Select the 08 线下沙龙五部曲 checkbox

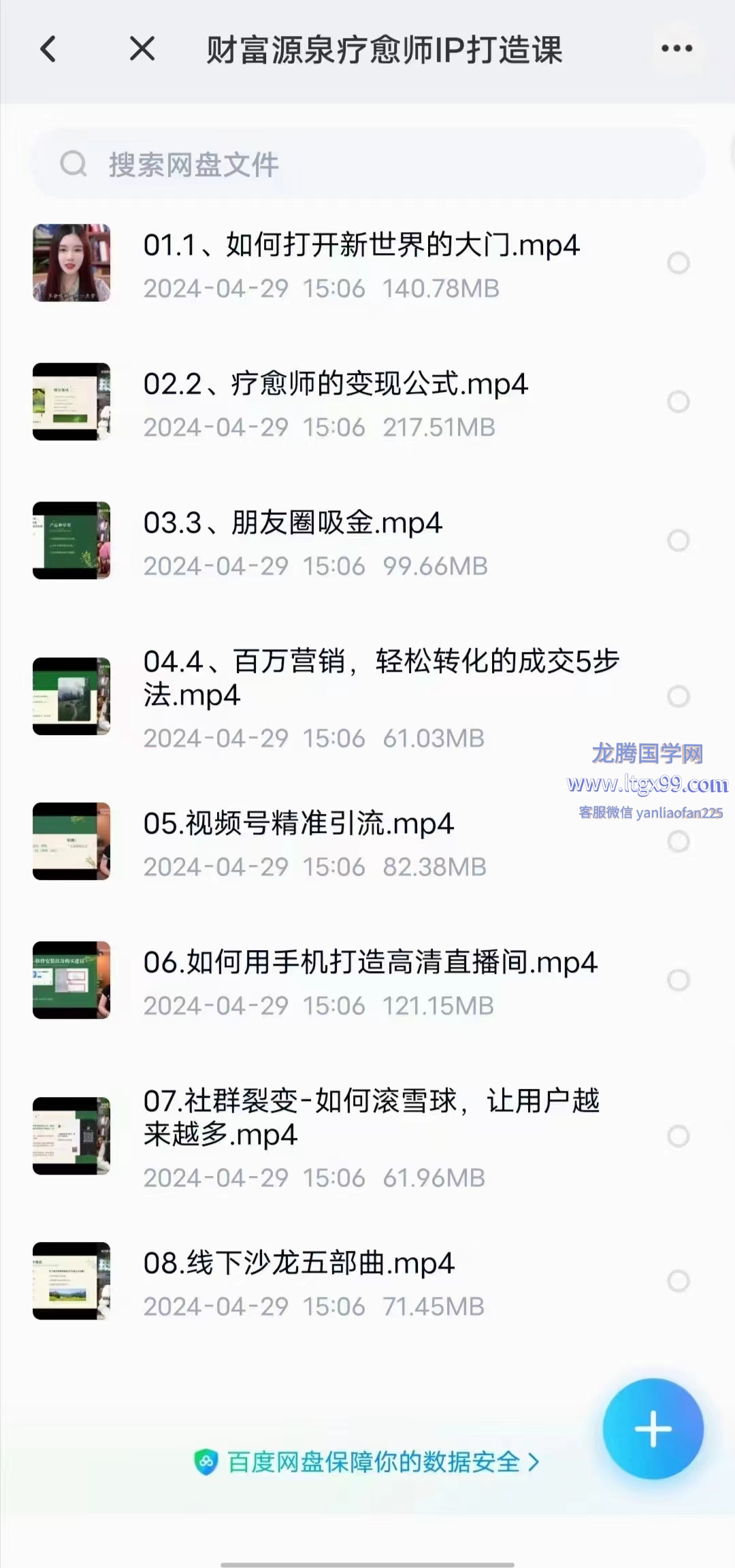tap(678, 1281)
